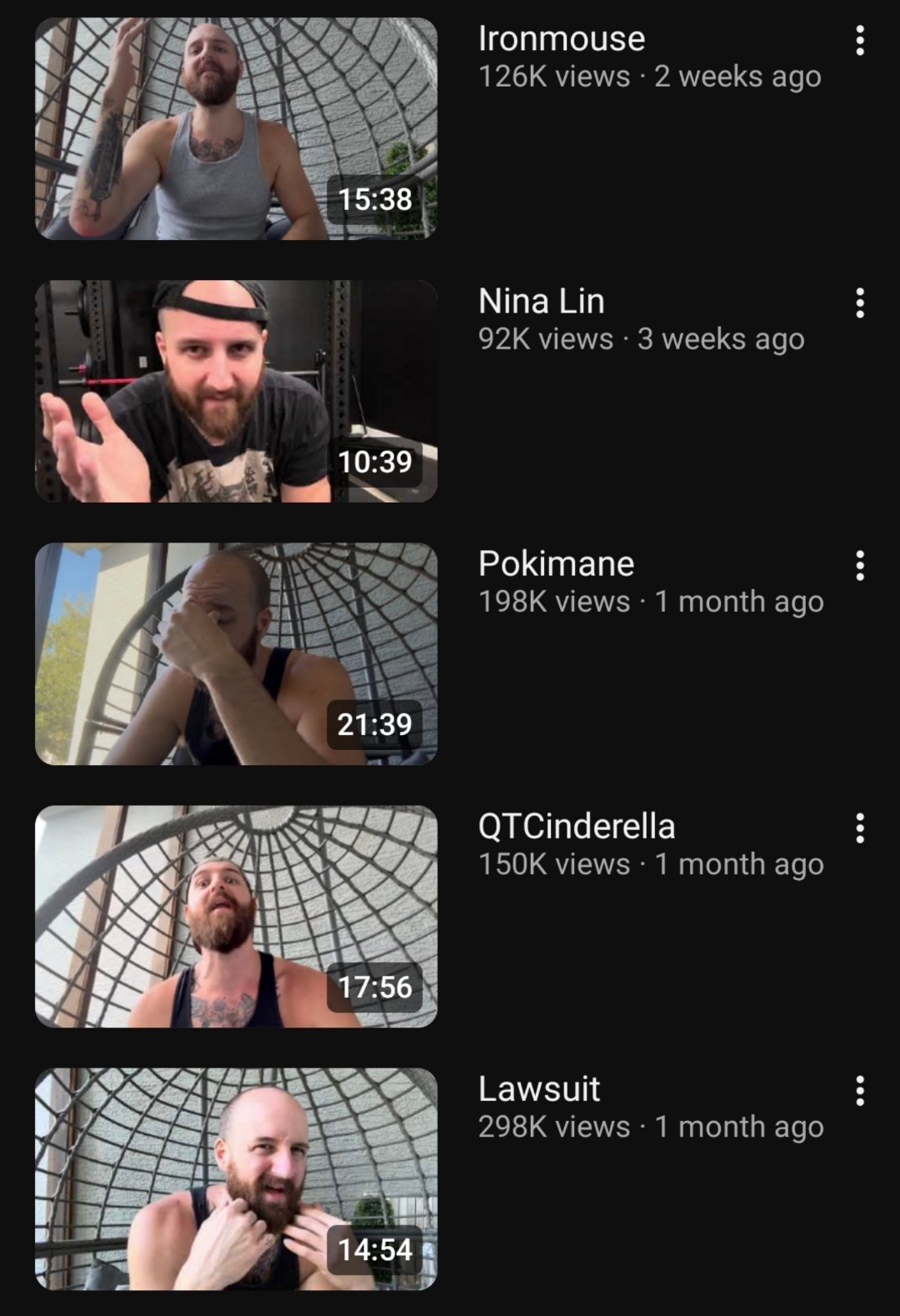Open the QTCinderella video thumbnail

[x=236, y=917]
